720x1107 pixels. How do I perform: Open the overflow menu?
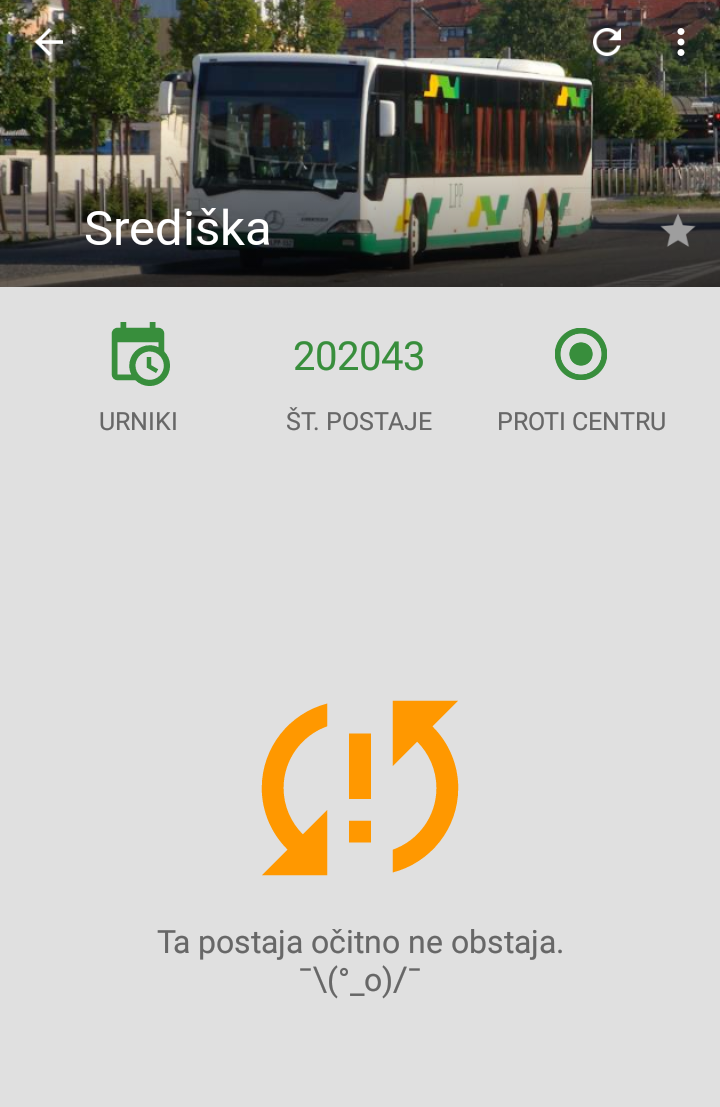[680, 42]
